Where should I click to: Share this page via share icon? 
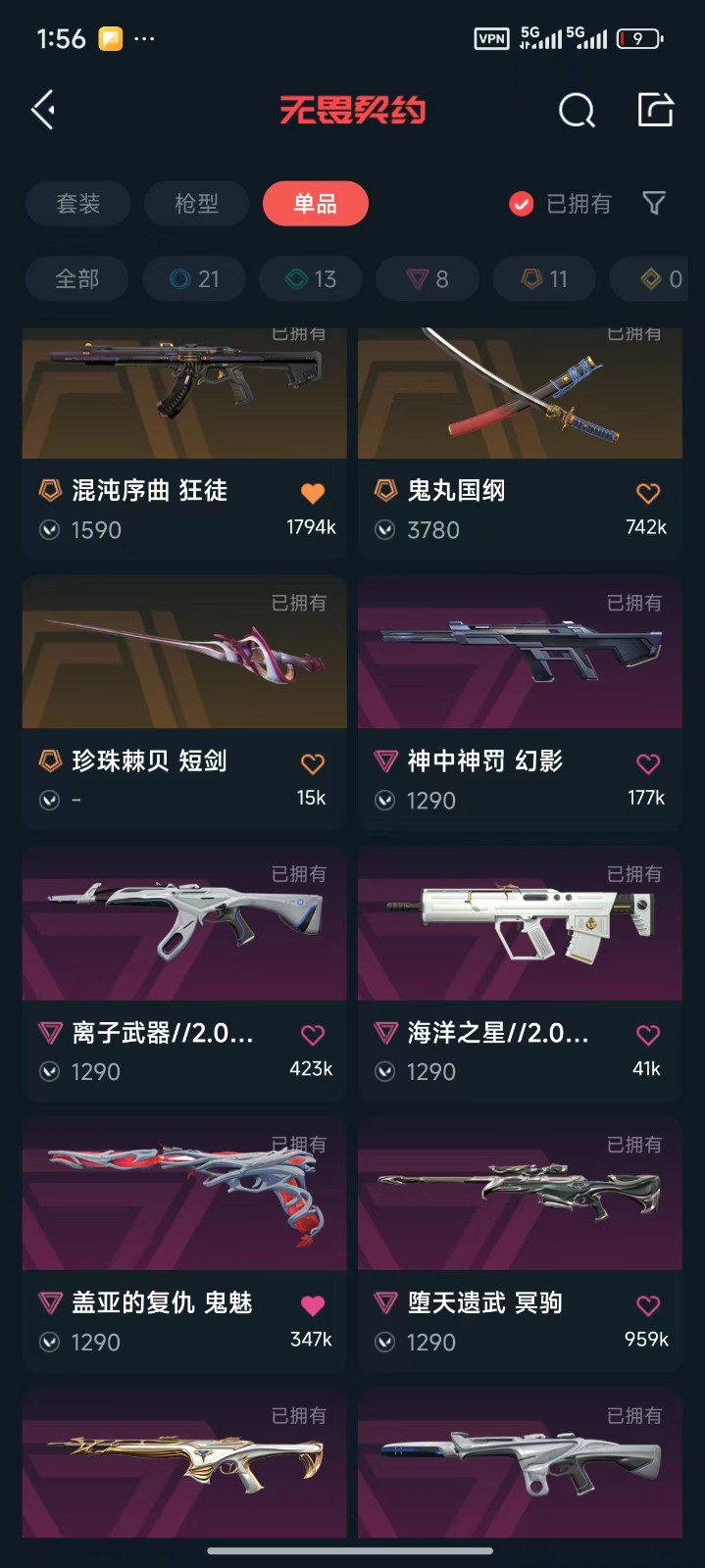[655, 110]
